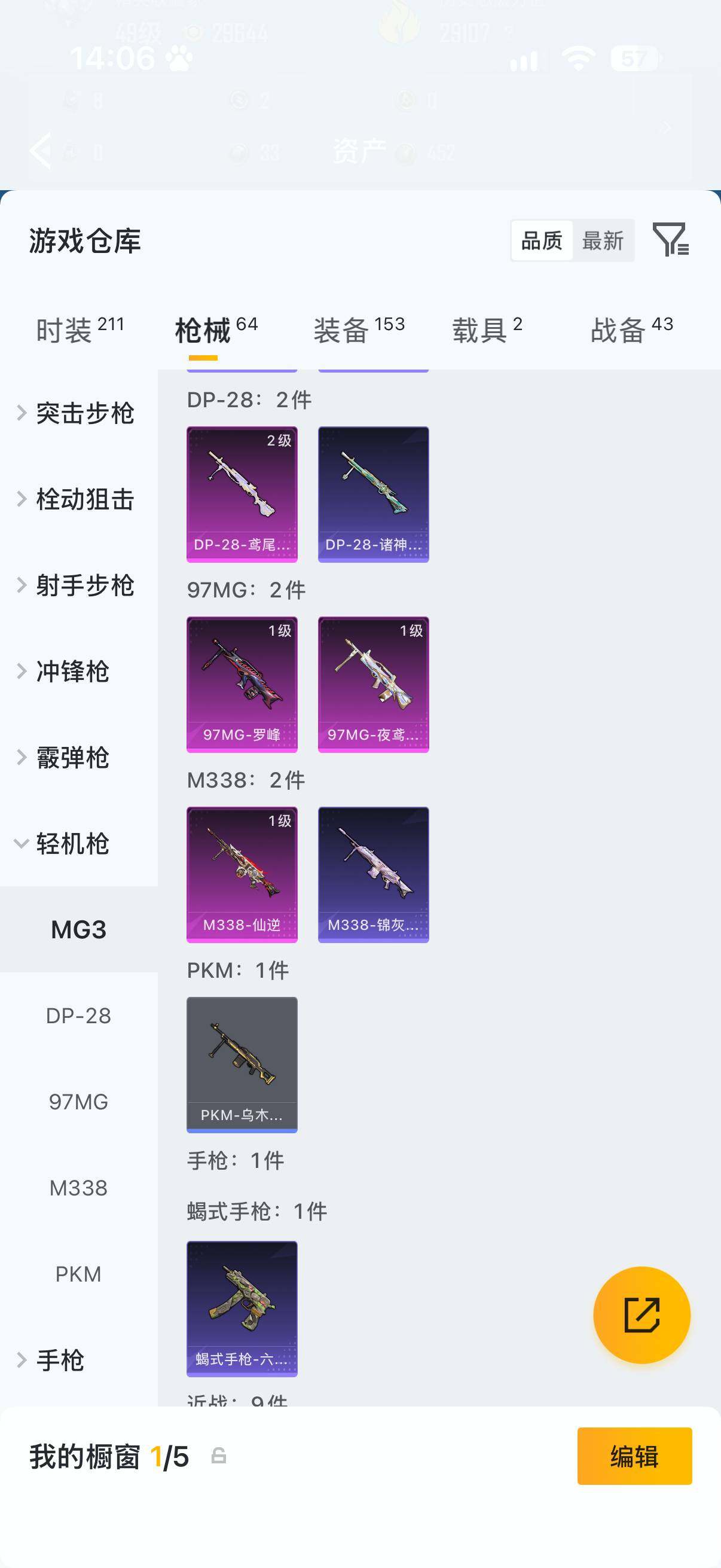Select the 品质 sort option
721x1568 pixels.
pos(542,240)
